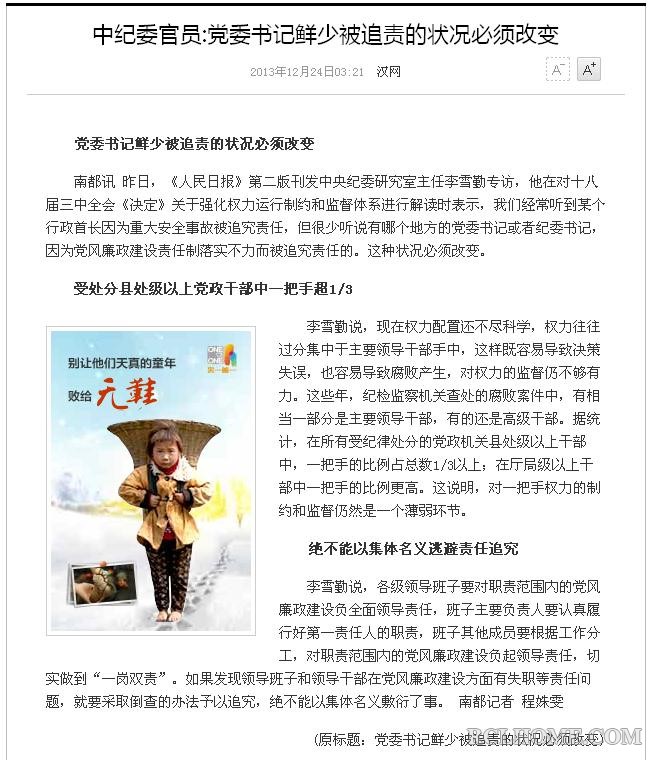Increase the article font size
This screenshot has height=761, width=650.
[589, 70]
